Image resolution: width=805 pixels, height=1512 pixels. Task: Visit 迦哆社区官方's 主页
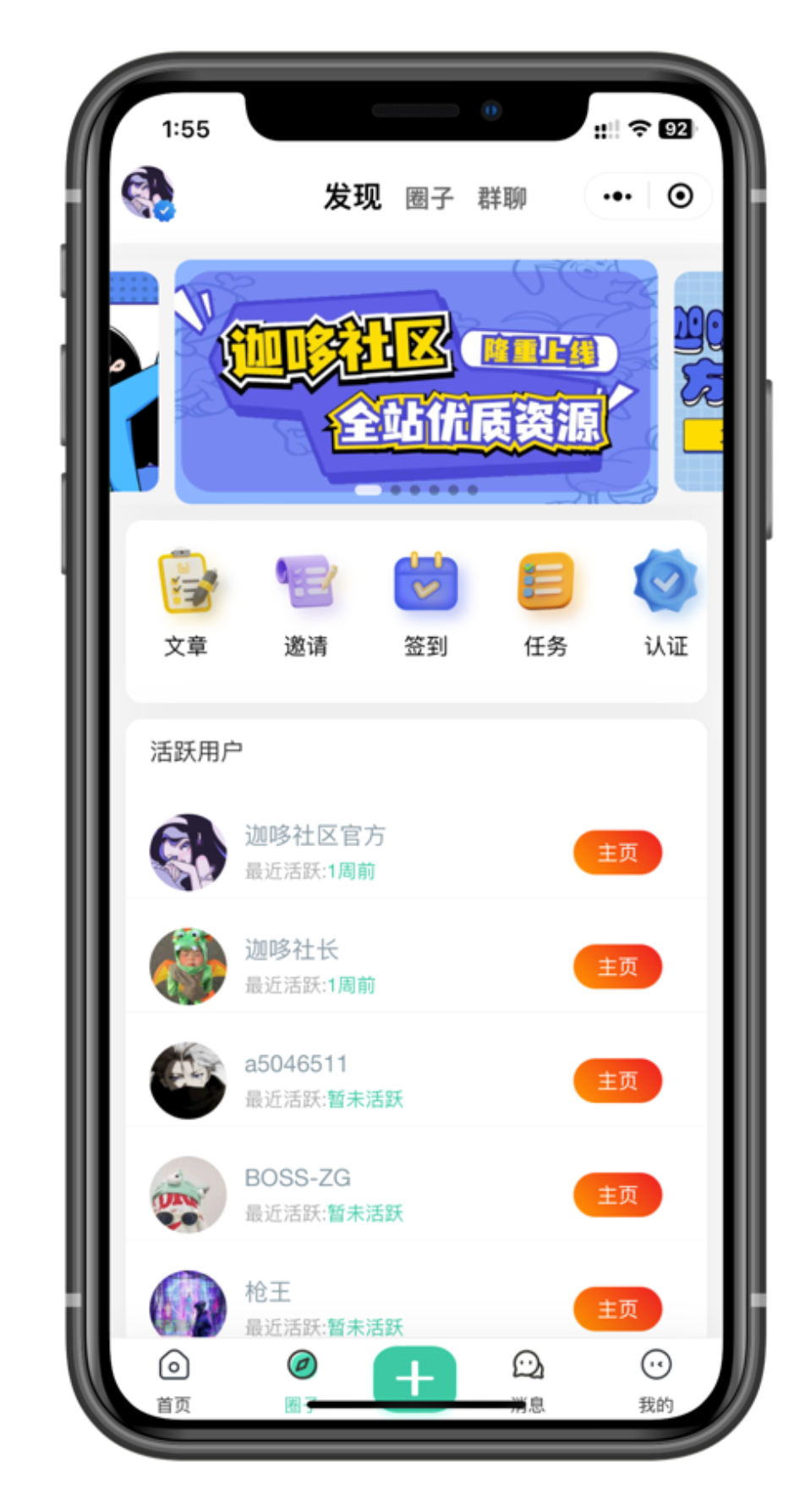pyautogui.click(x=617, y=852)
